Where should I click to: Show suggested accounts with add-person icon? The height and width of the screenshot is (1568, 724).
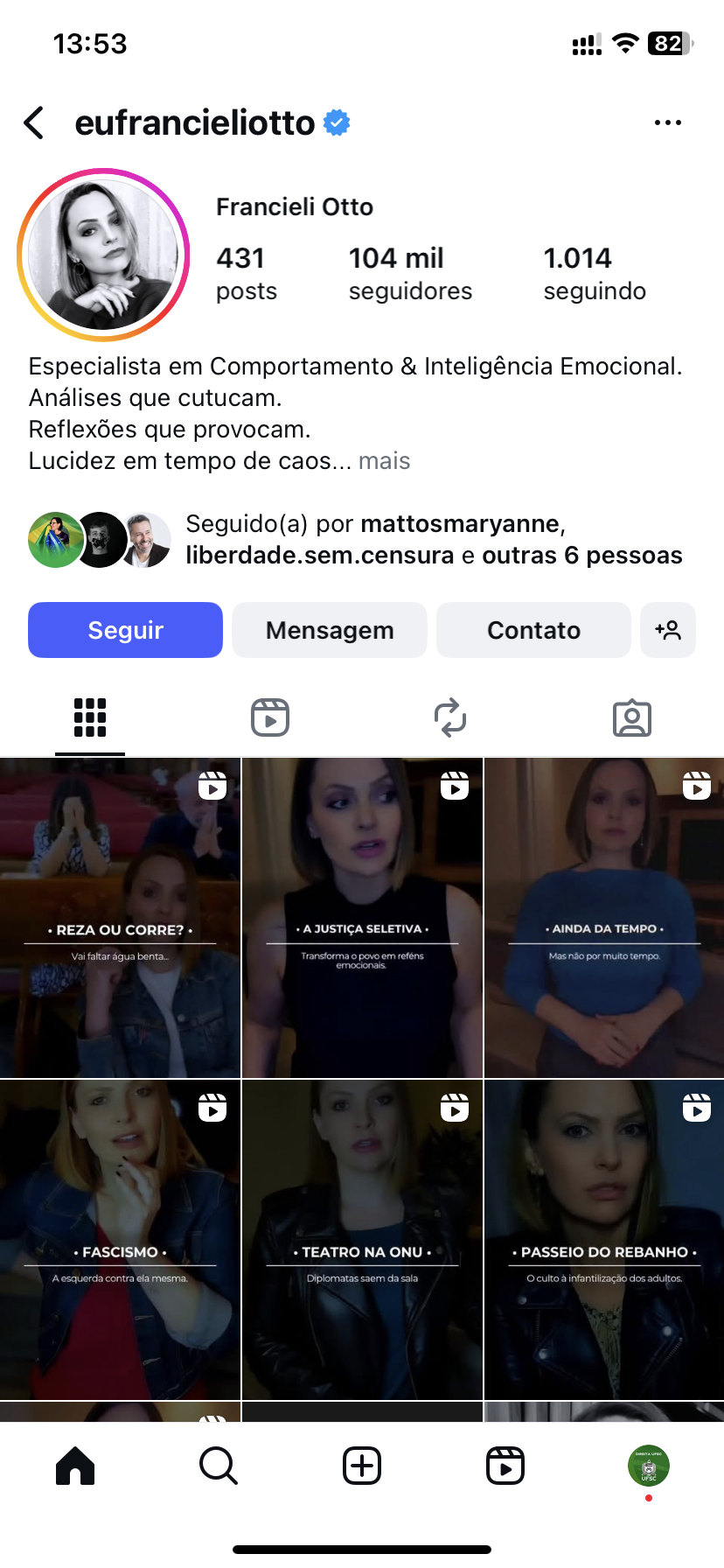pos(668,630)
